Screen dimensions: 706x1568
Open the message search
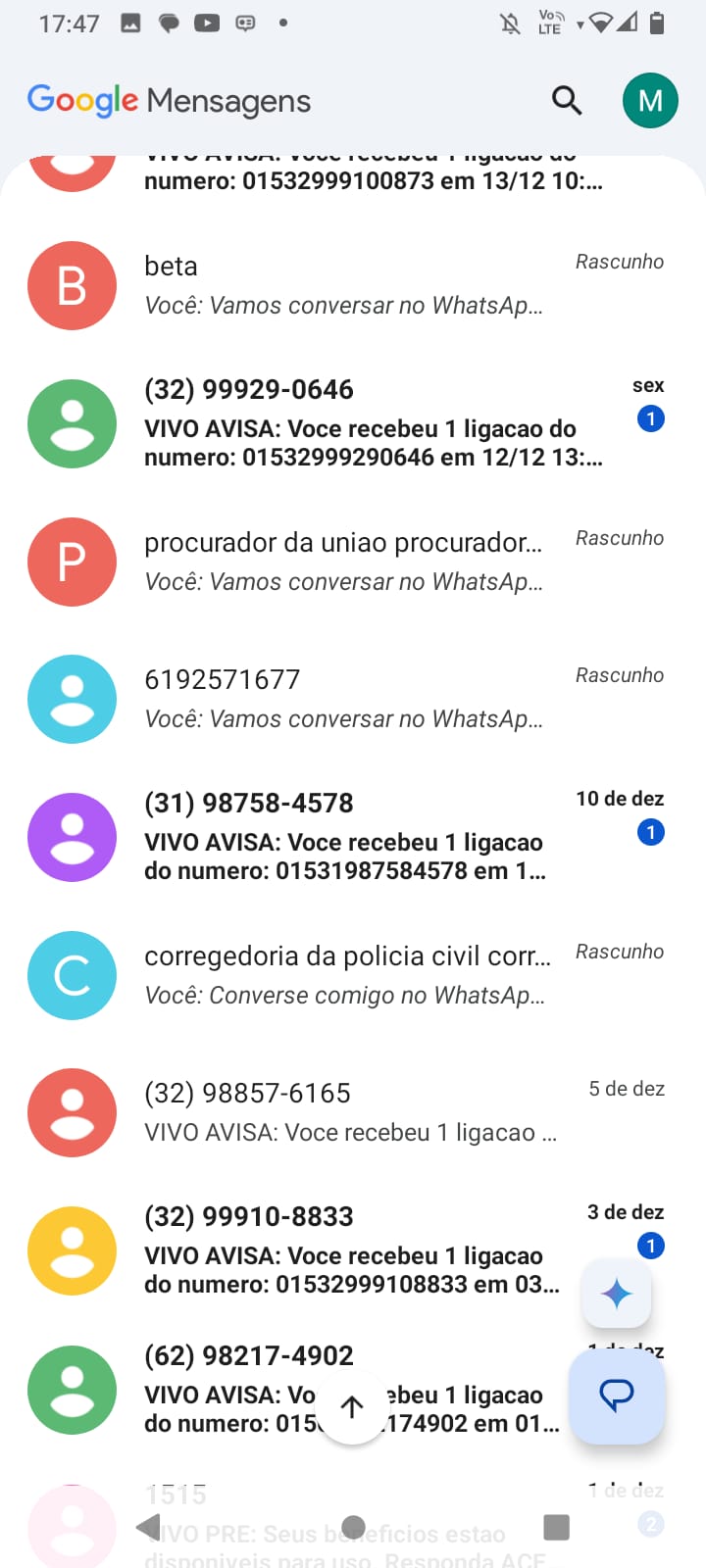pos(567,100)
